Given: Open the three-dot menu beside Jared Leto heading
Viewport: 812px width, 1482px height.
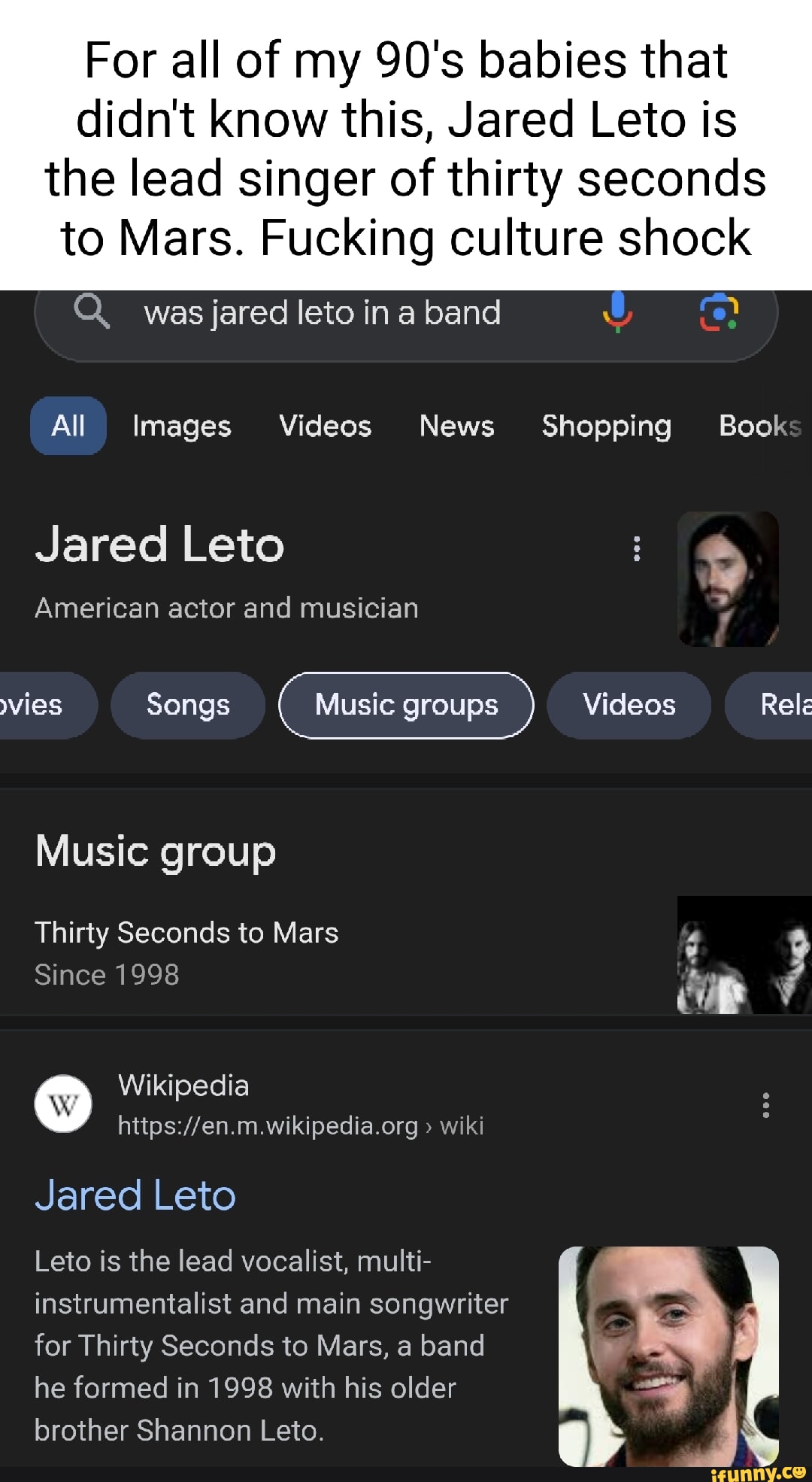Looking at the screenshot, I should (x=637, y=549).
